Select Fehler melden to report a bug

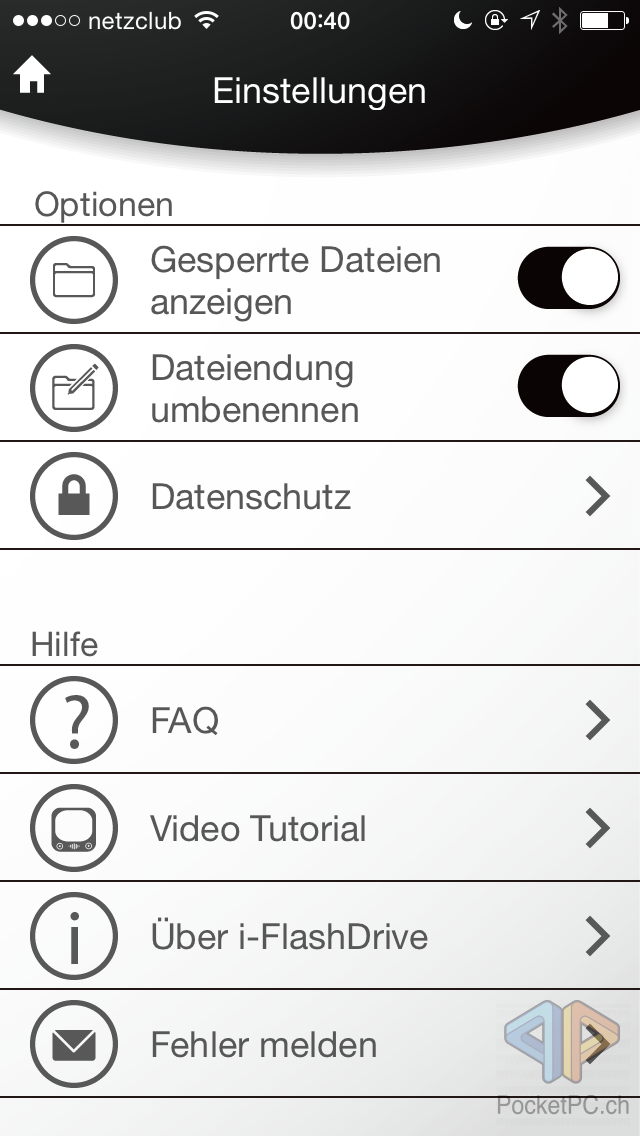point(320,1044)
